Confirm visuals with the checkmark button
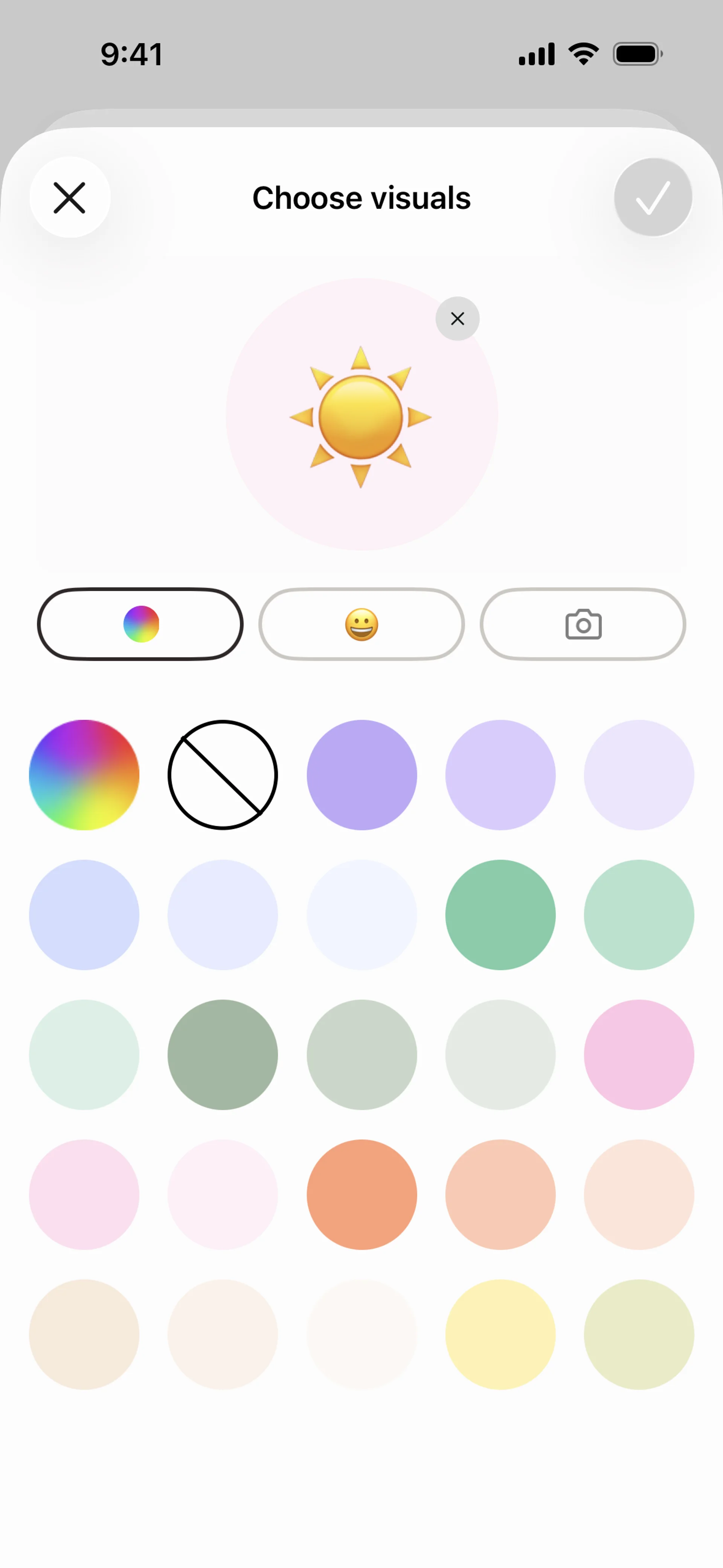The width and height of the screenshot is (723, 1568). [653, 197]
